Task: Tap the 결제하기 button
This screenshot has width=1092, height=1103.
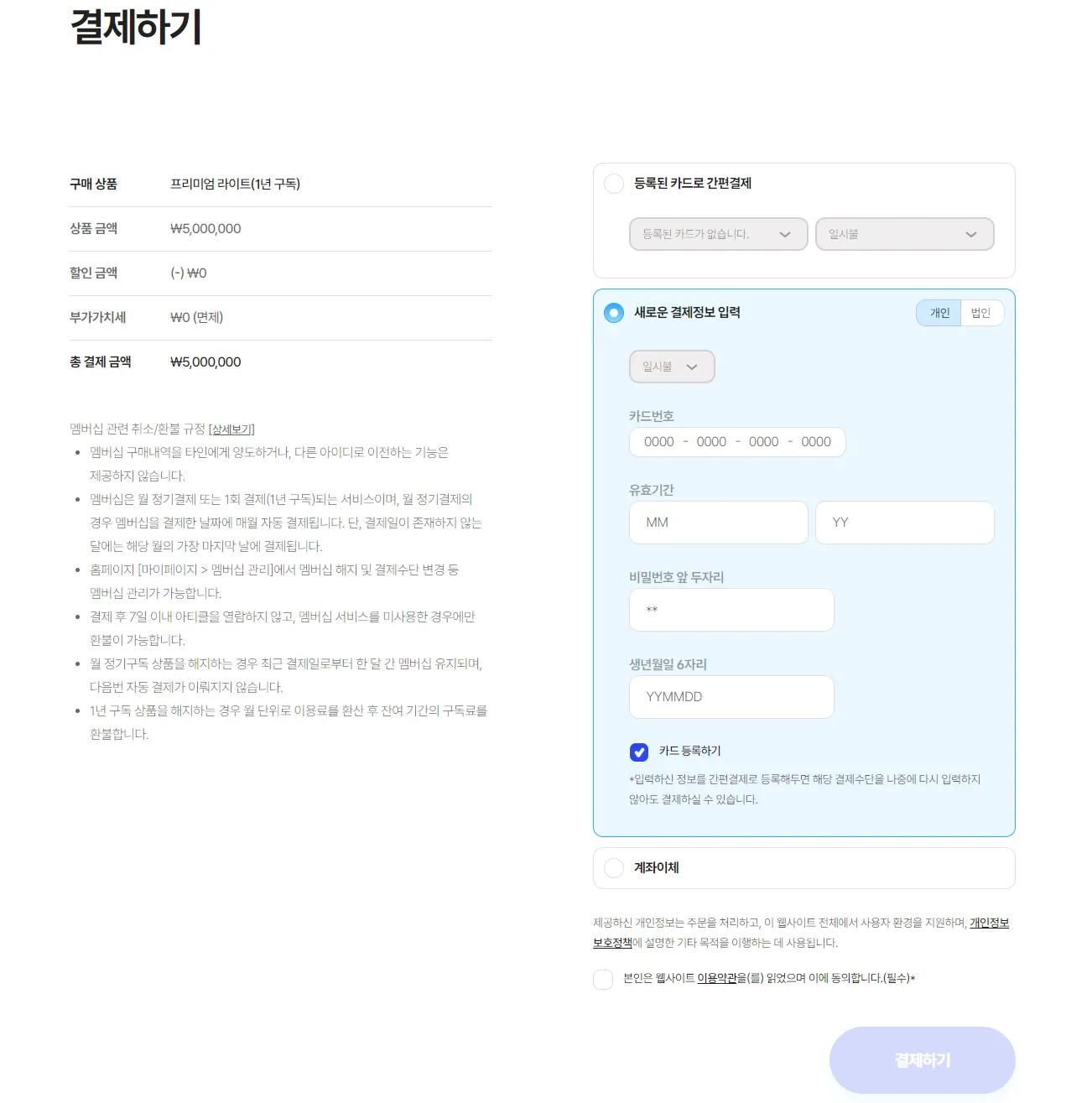Action: click(922, 1060)
